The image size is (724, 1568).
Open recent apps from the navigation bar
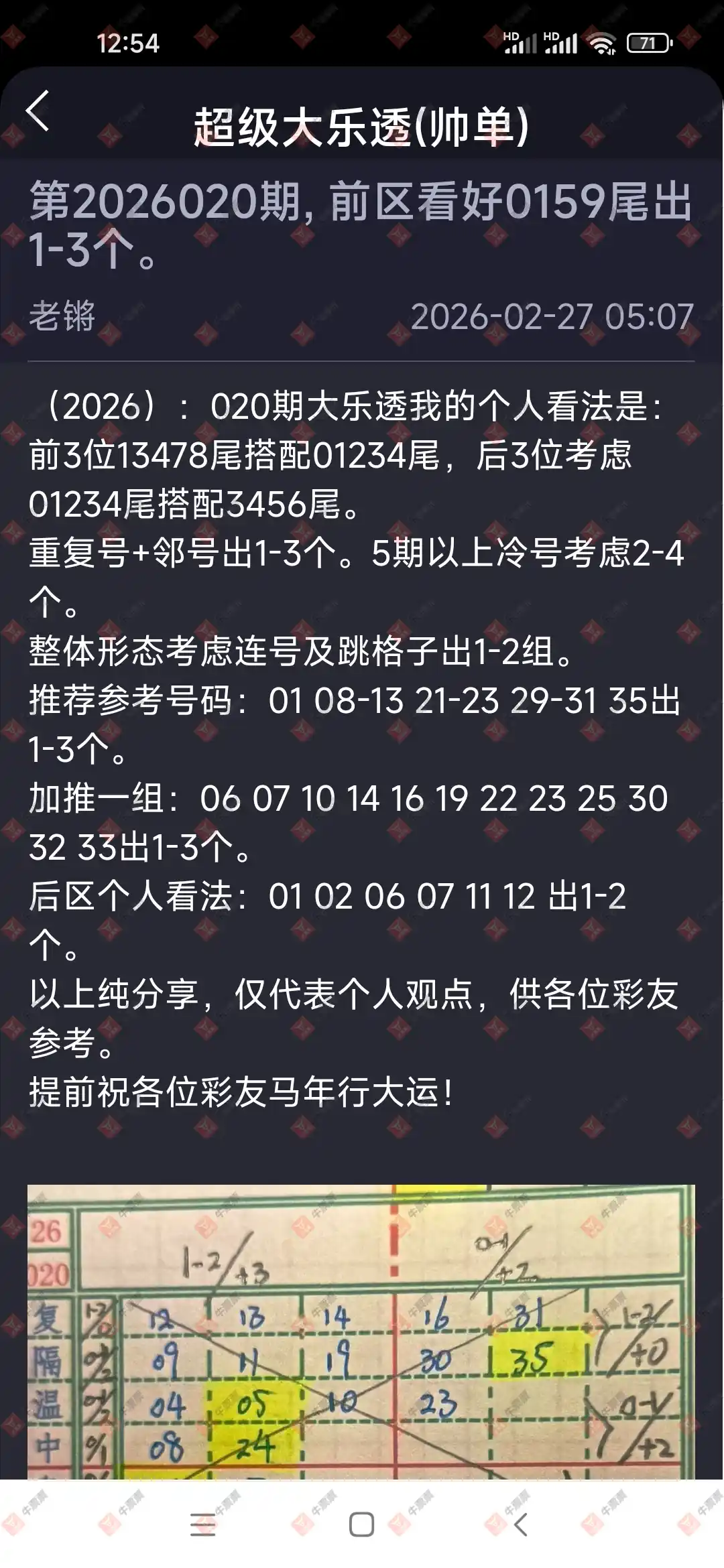pyautogui.click(x=202, y=1524)
